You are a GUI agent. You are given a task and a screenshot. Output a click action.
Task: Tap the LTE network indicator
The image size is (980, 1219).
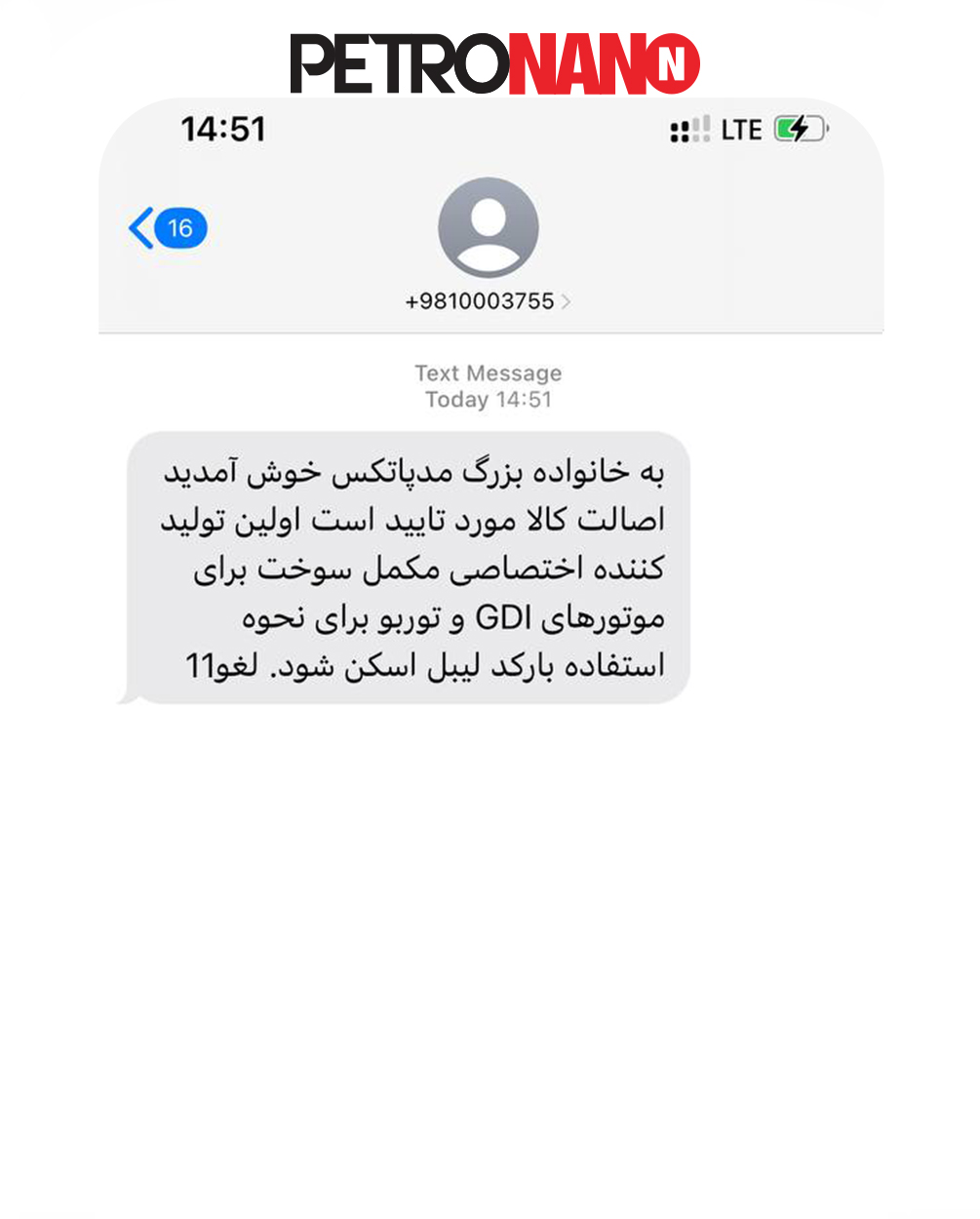coord(744,128)
